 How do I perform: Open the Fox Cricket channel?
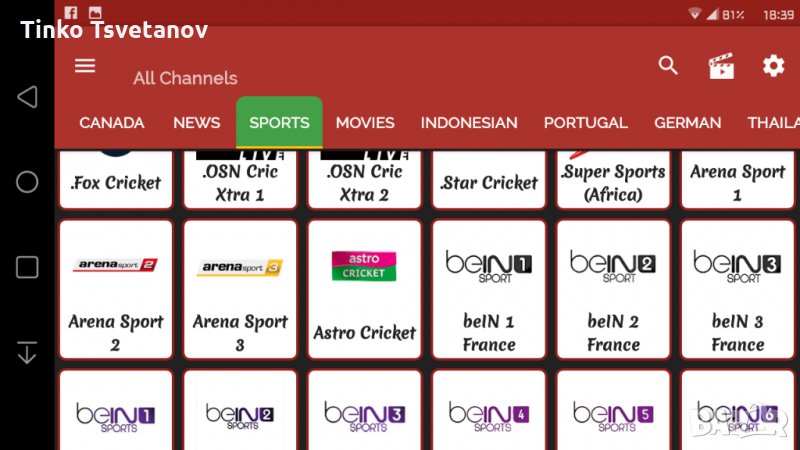point(116,178)
